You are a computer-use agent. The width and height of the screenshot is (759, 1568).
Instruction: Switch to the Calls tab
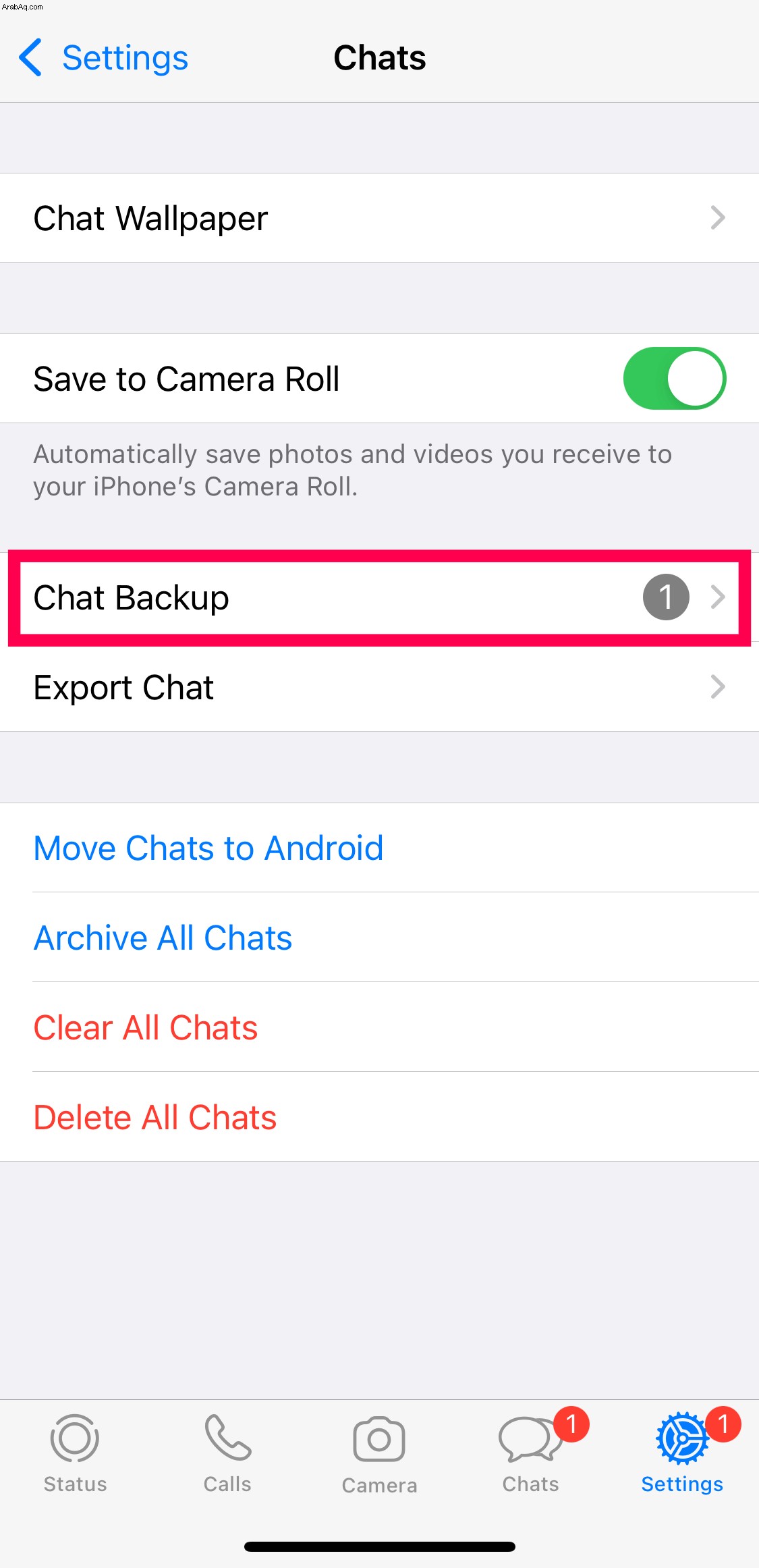[227, 1454]
